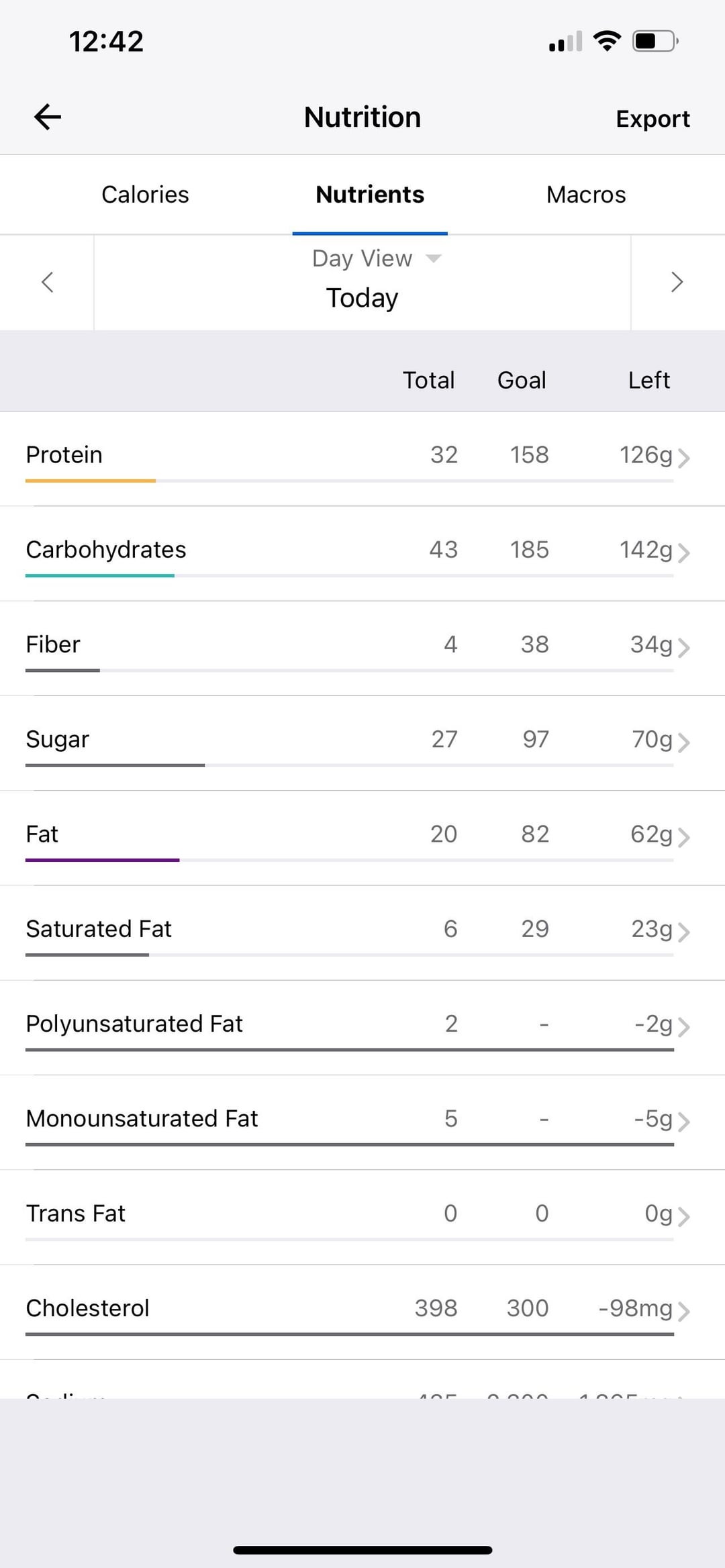This screenshot has width=725, height=1568.
Task: Switch to the Macros tab
Action: pyautogui.click(x=585, y=195)
